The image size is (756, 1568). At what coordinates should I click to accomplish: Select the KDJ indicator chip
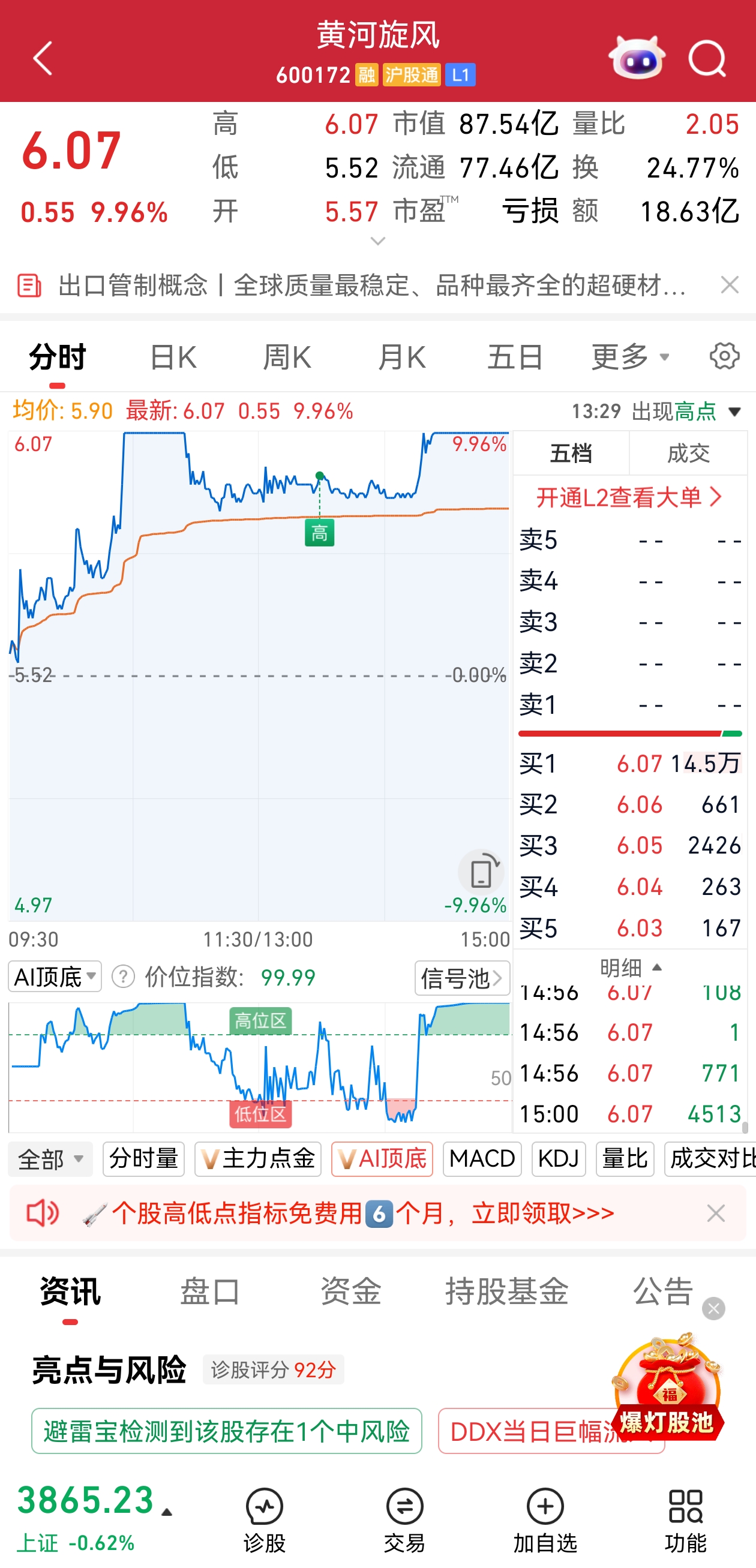[x=558, y=1158]
